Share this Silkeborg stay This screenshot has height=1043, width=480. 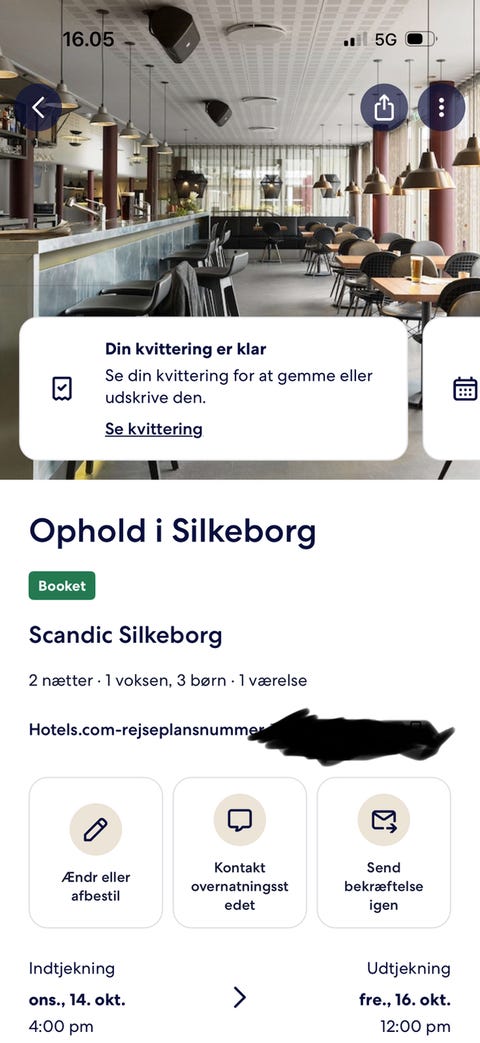coord(384,107)
